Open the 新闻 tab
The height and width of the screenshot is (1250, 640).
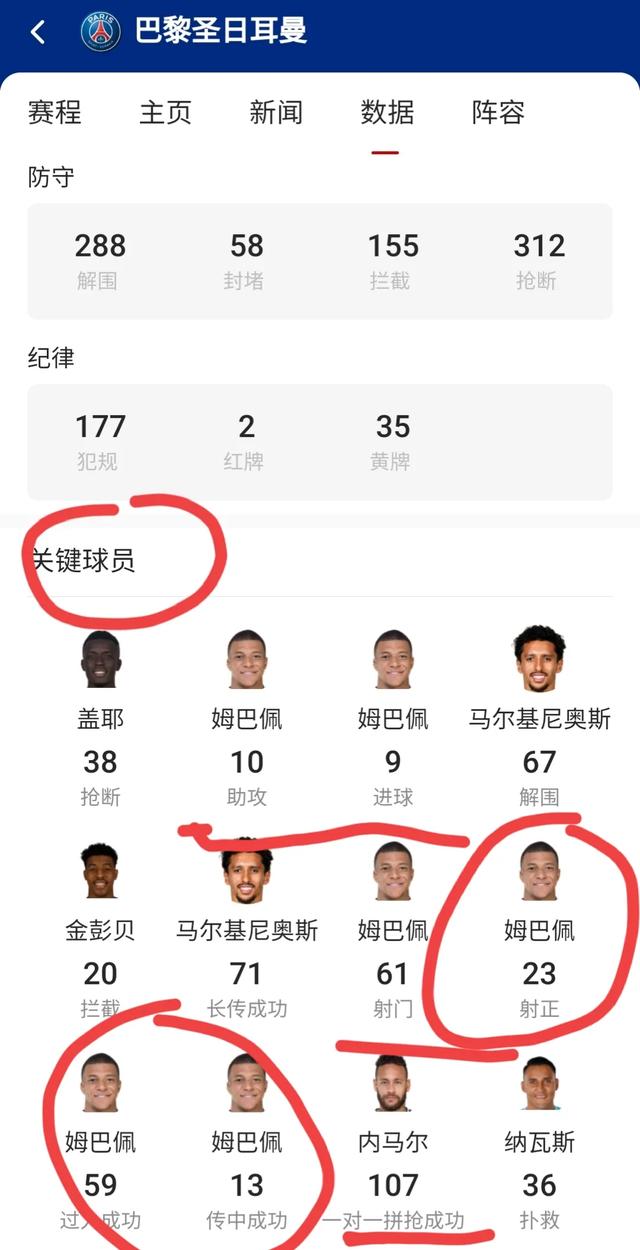point(276,112)
